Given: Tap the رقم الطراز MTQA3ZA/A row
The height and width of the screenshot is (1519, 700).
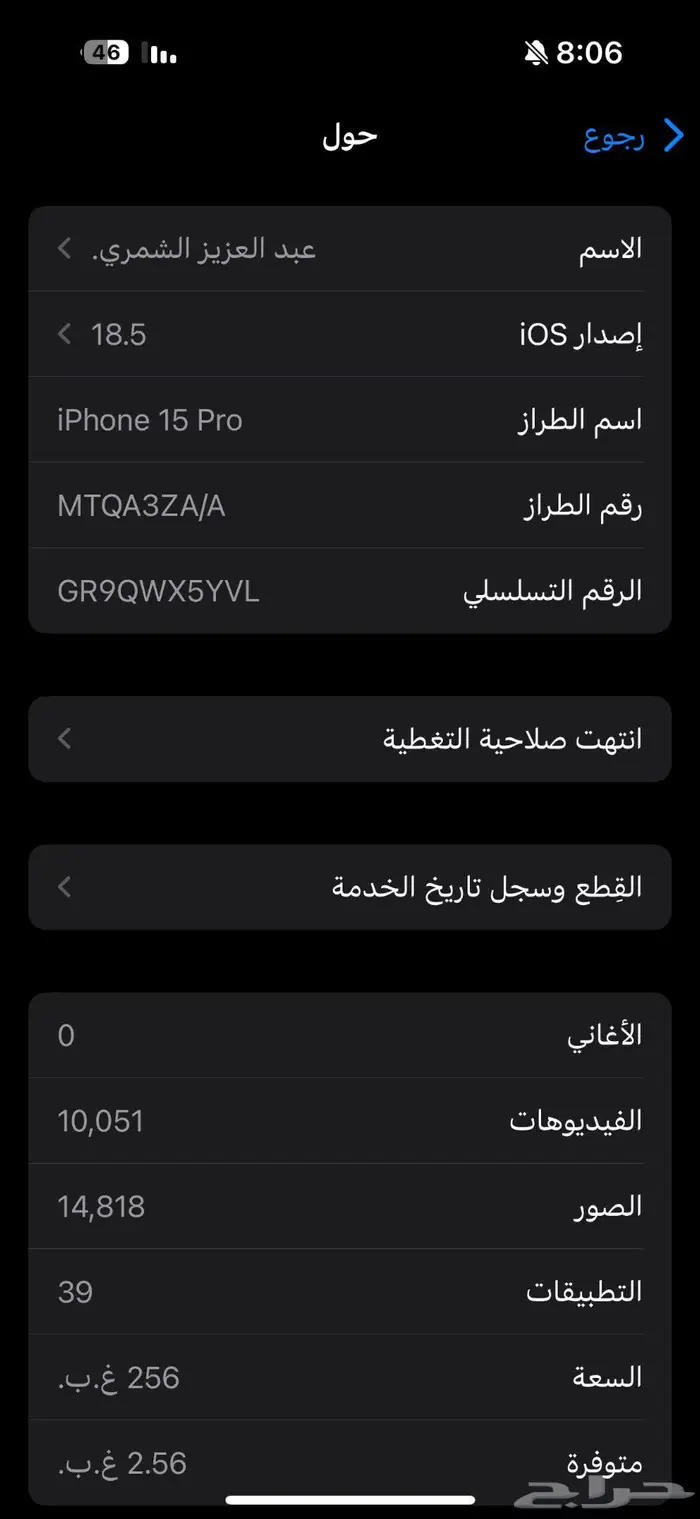Looking at the screenshot, I should point(350,506).
